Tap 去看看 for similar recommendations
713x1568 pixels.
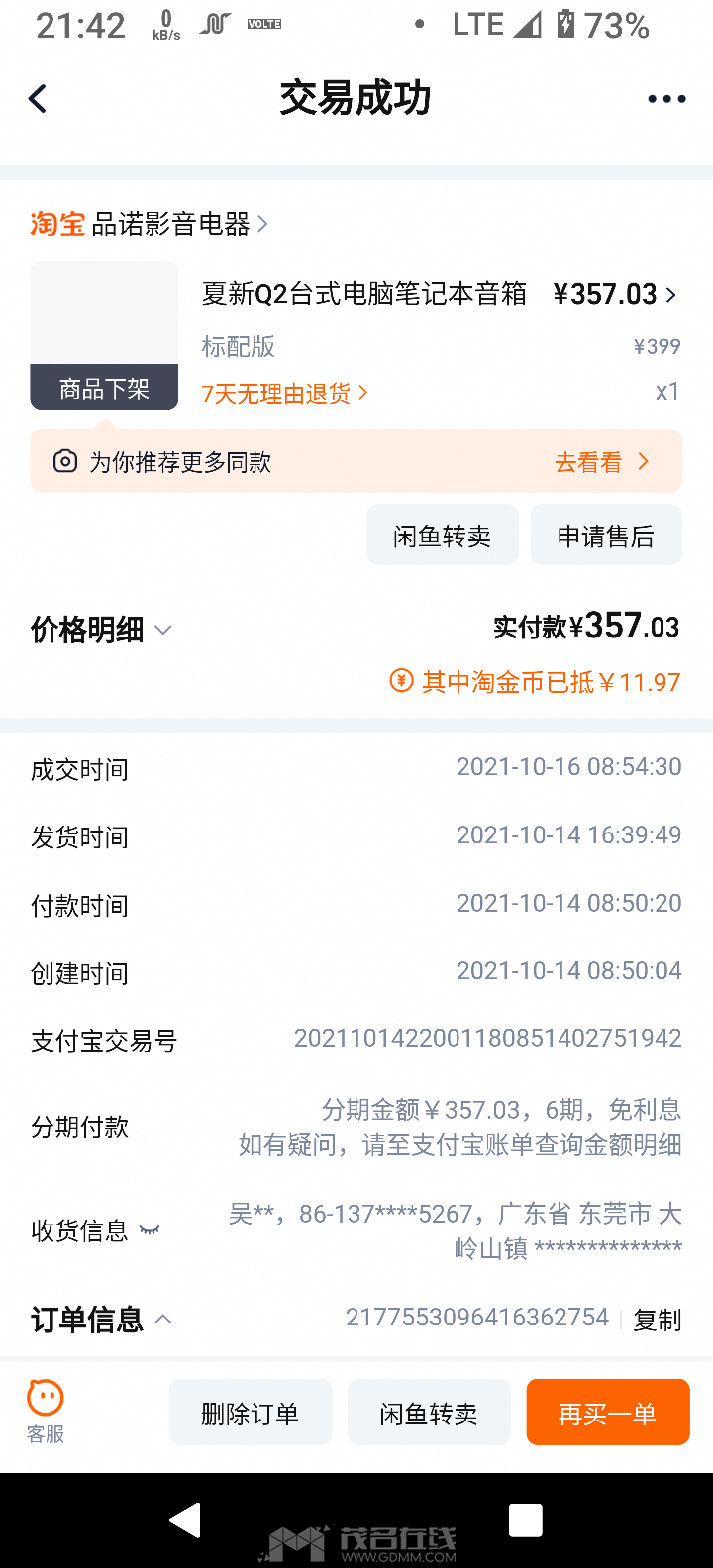tap(601, 462)
